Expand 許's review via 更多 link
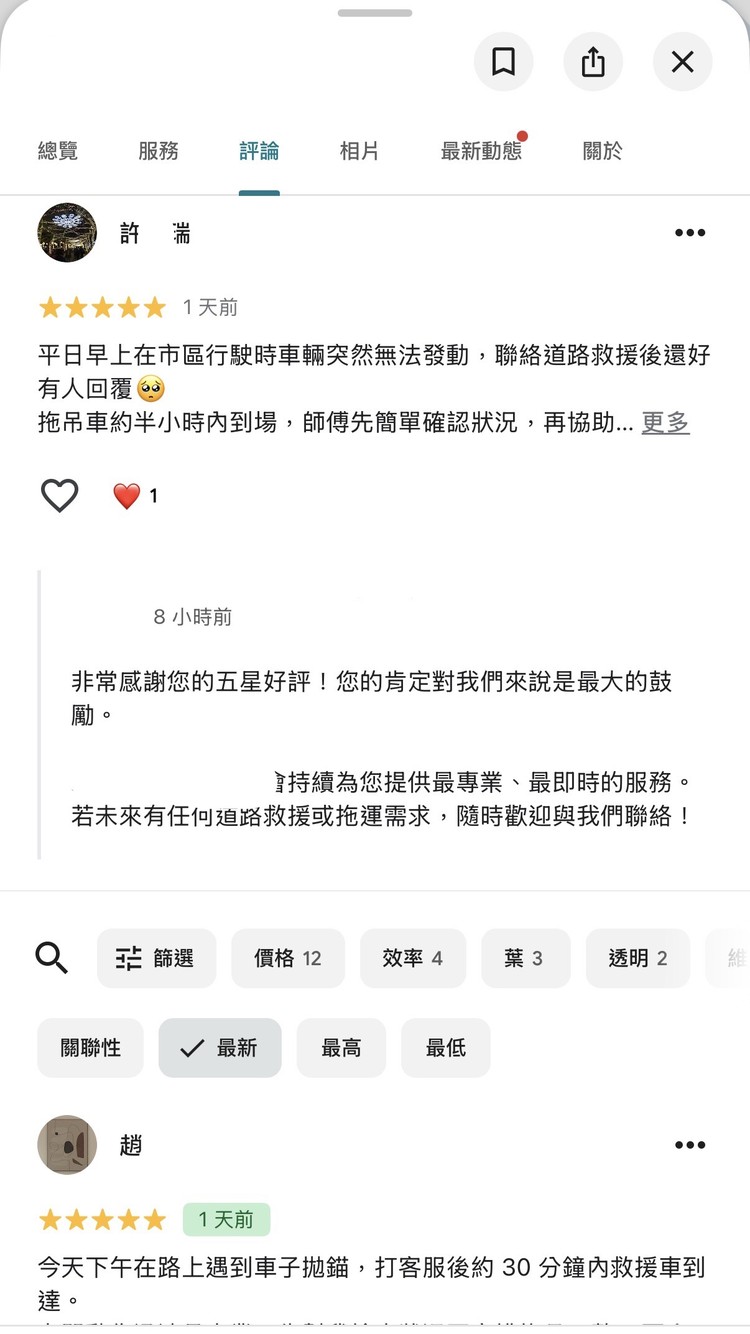The height and width of the screenshot is (1334, 750). [x=665, y=423]
